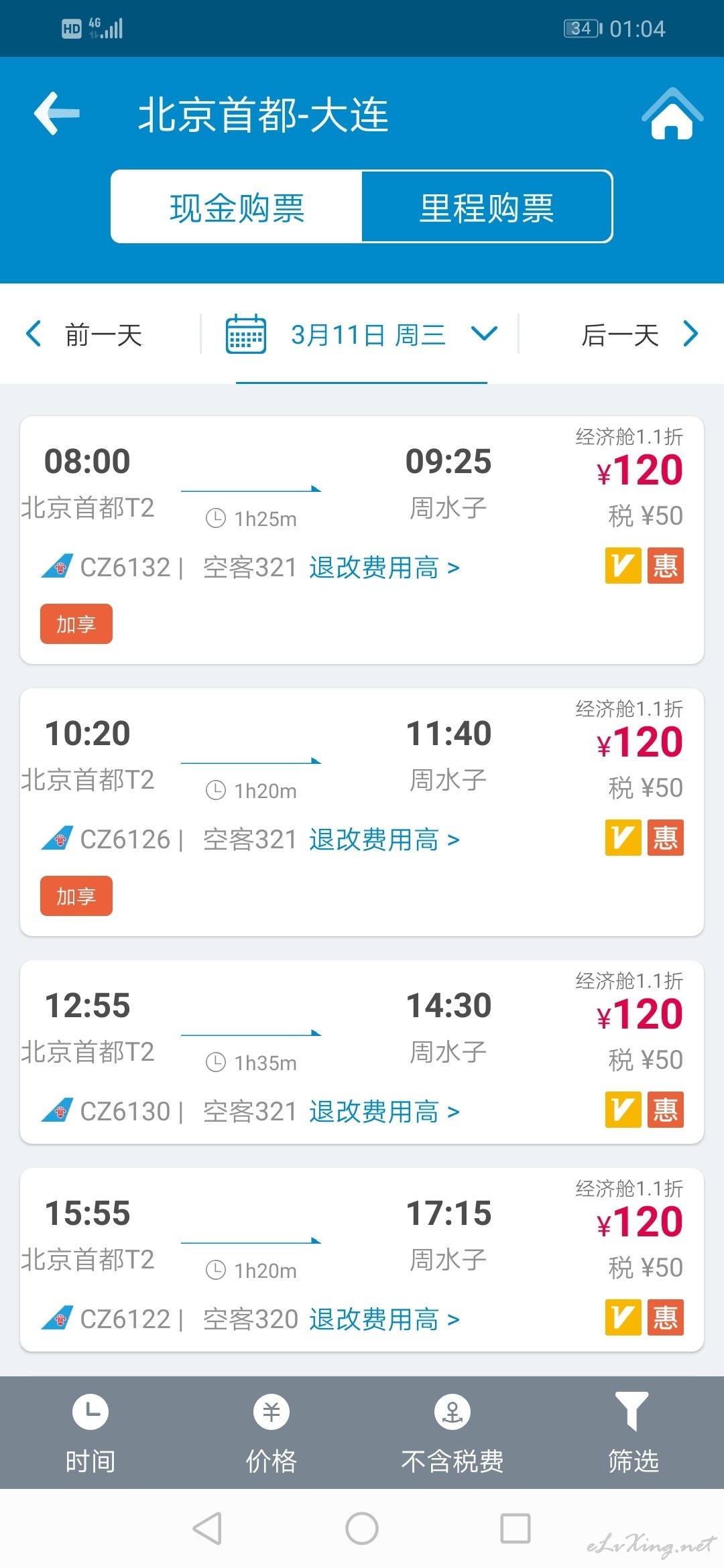Switch to the 现金购票 tab
Viewport: 724px width, 1568px height.
pos(237,206)
